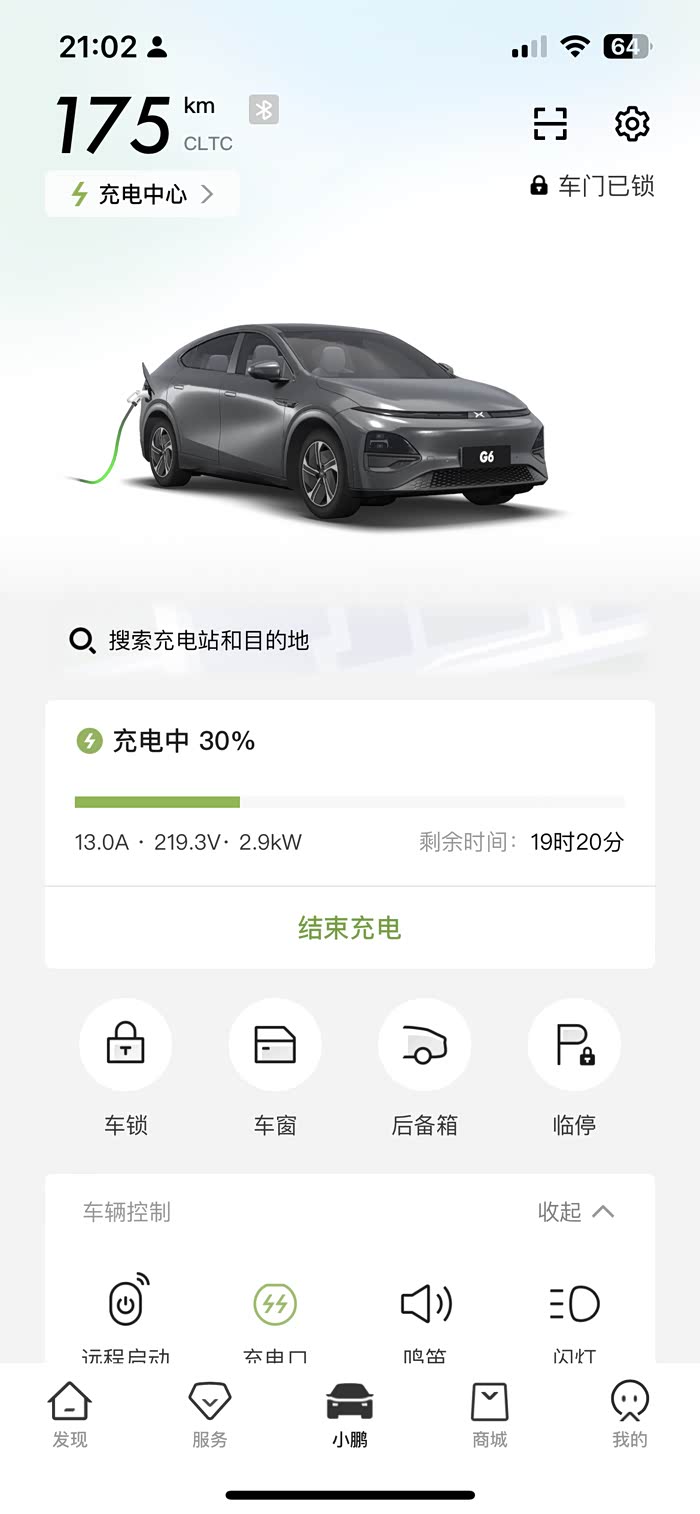Viewport: 700px width, 1514px height.
Task: Activate 临停 temporary parking
Action: (x=574, y=1045)
